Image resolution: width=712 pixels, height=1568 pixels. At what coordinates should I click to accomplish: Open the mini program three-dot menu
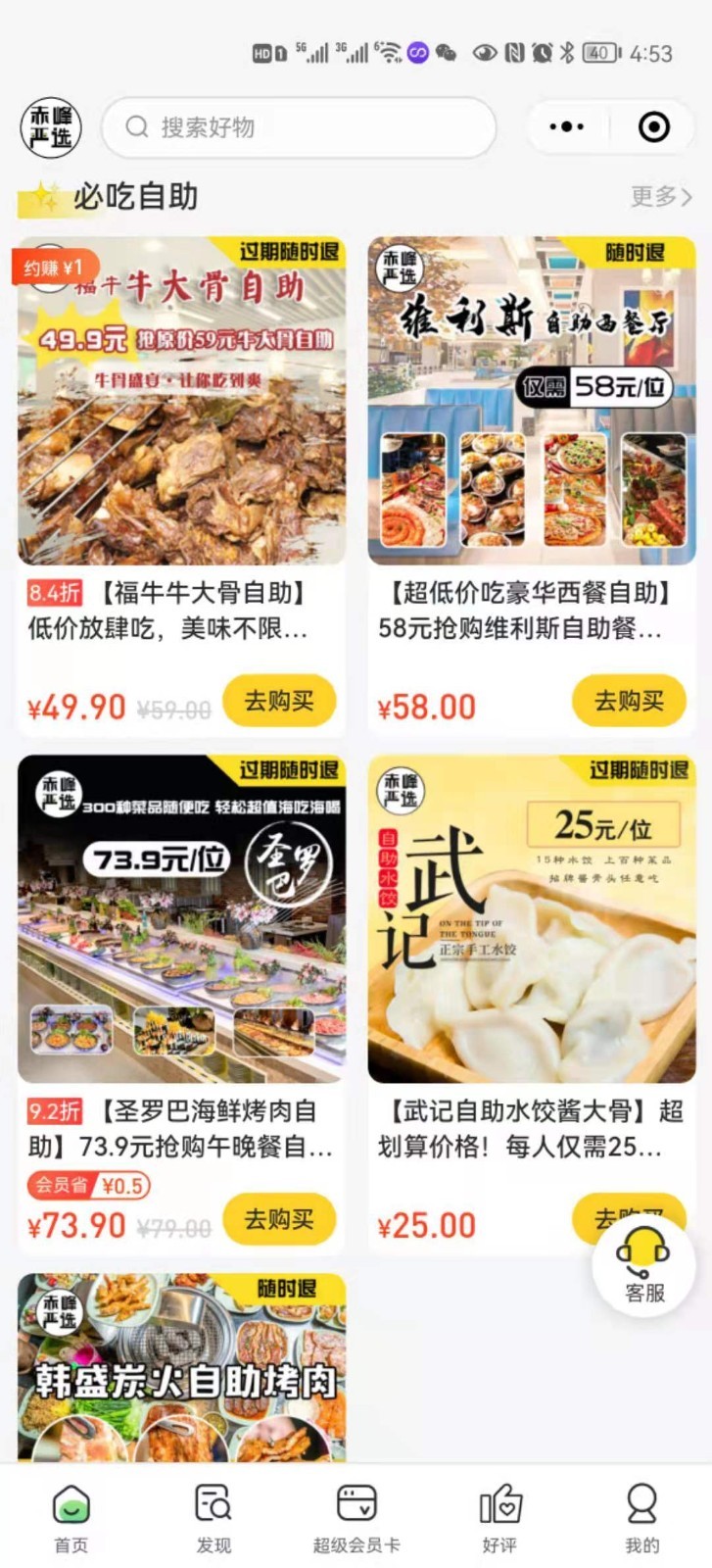point(566,127)
